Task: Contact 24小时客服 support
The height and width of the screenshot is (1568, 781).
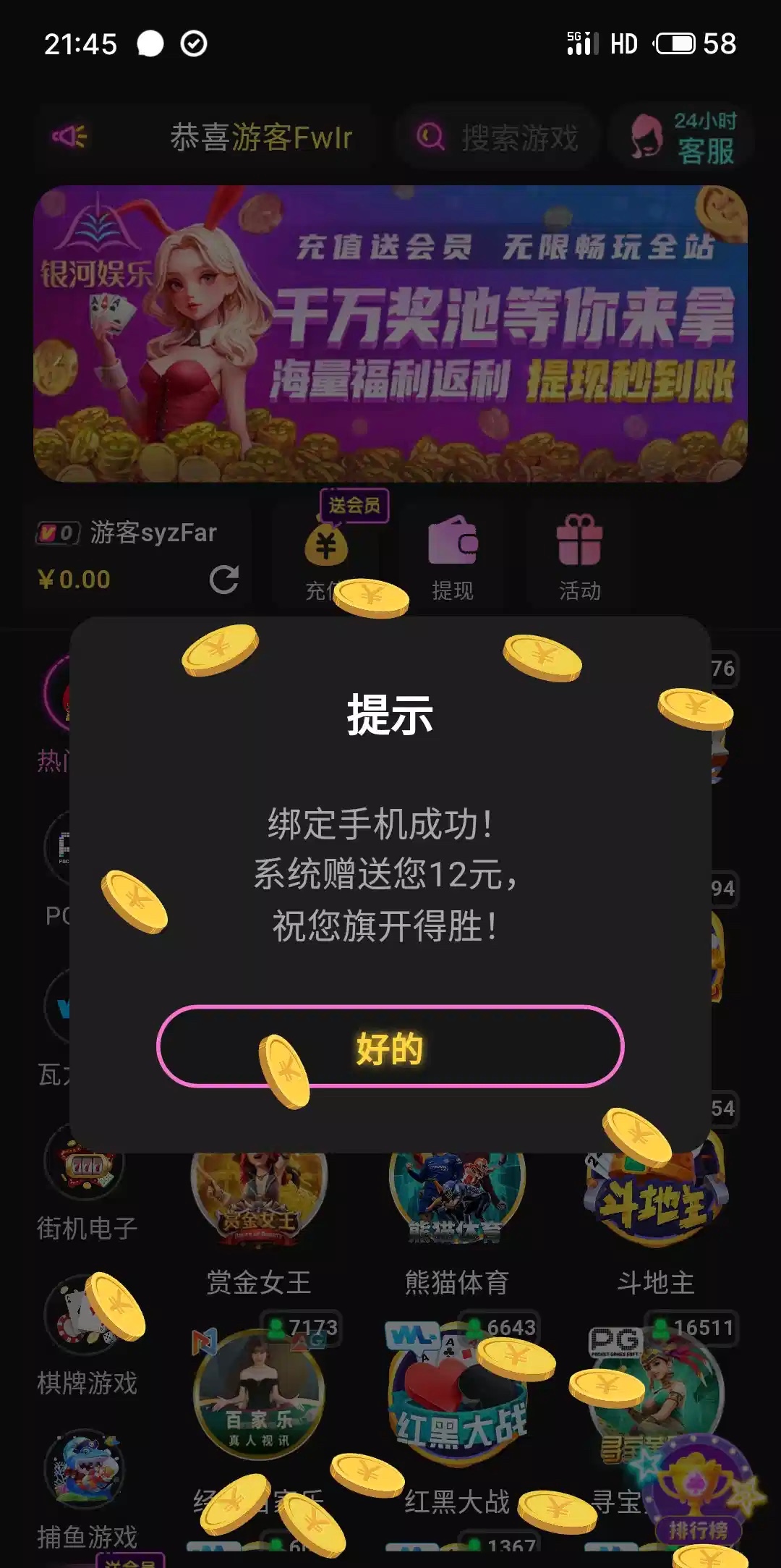Action: click(x=682, y=137)
